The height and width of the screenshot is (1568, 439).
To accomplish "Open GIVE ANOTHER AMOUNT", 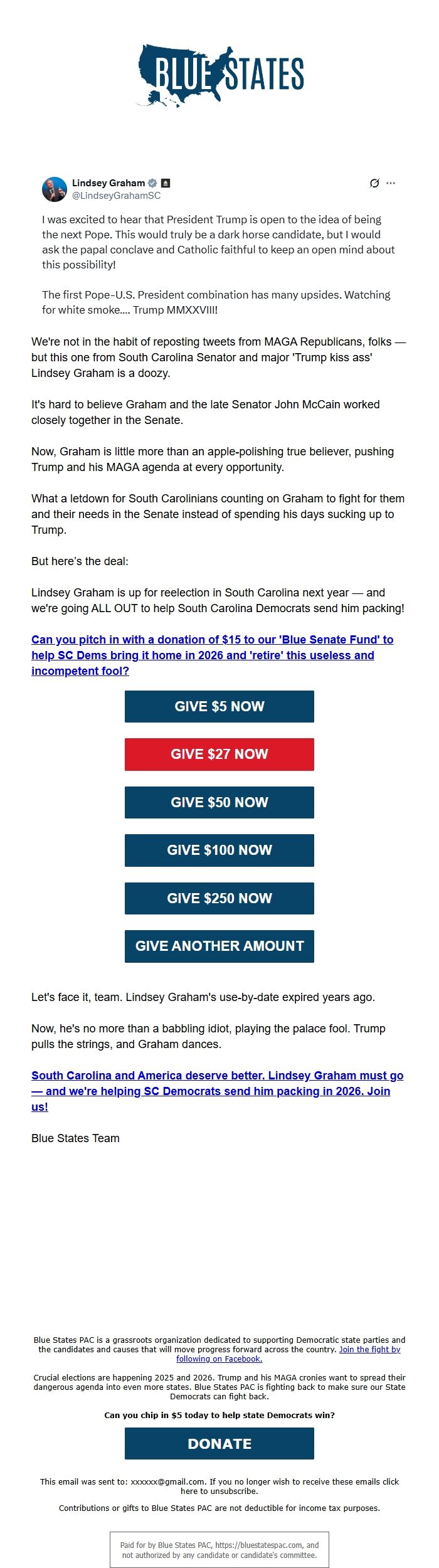I will pyautogui.click(x=219, y=946).
